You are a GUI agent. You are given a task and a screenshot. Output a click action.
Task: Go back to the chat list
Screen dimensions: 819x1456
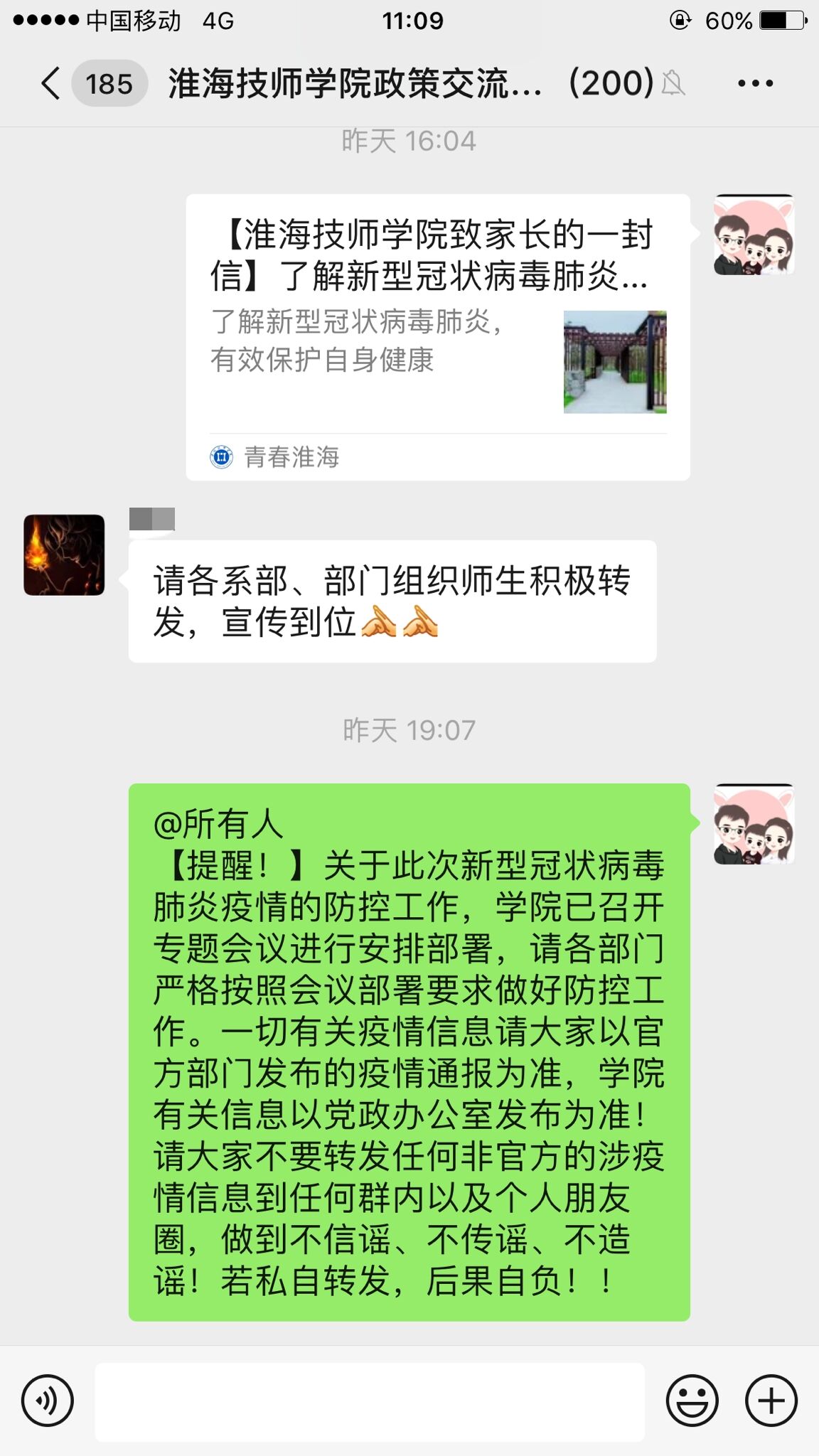coord(51,84)
